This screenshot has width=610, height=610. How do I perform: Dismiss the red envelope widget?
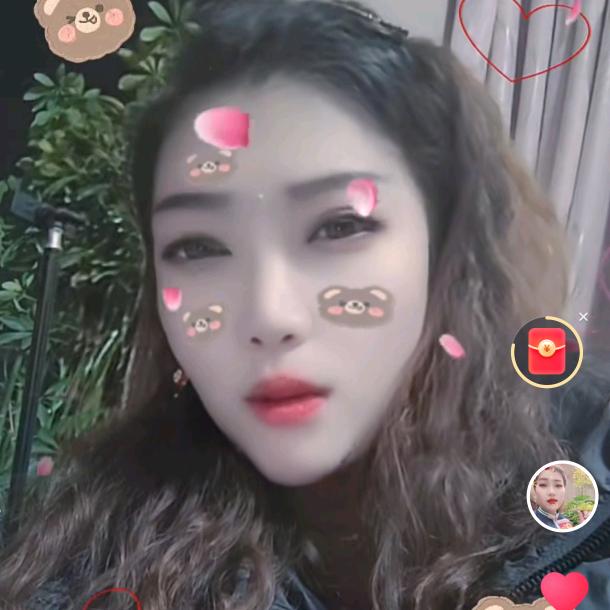(x=583, y=317)
